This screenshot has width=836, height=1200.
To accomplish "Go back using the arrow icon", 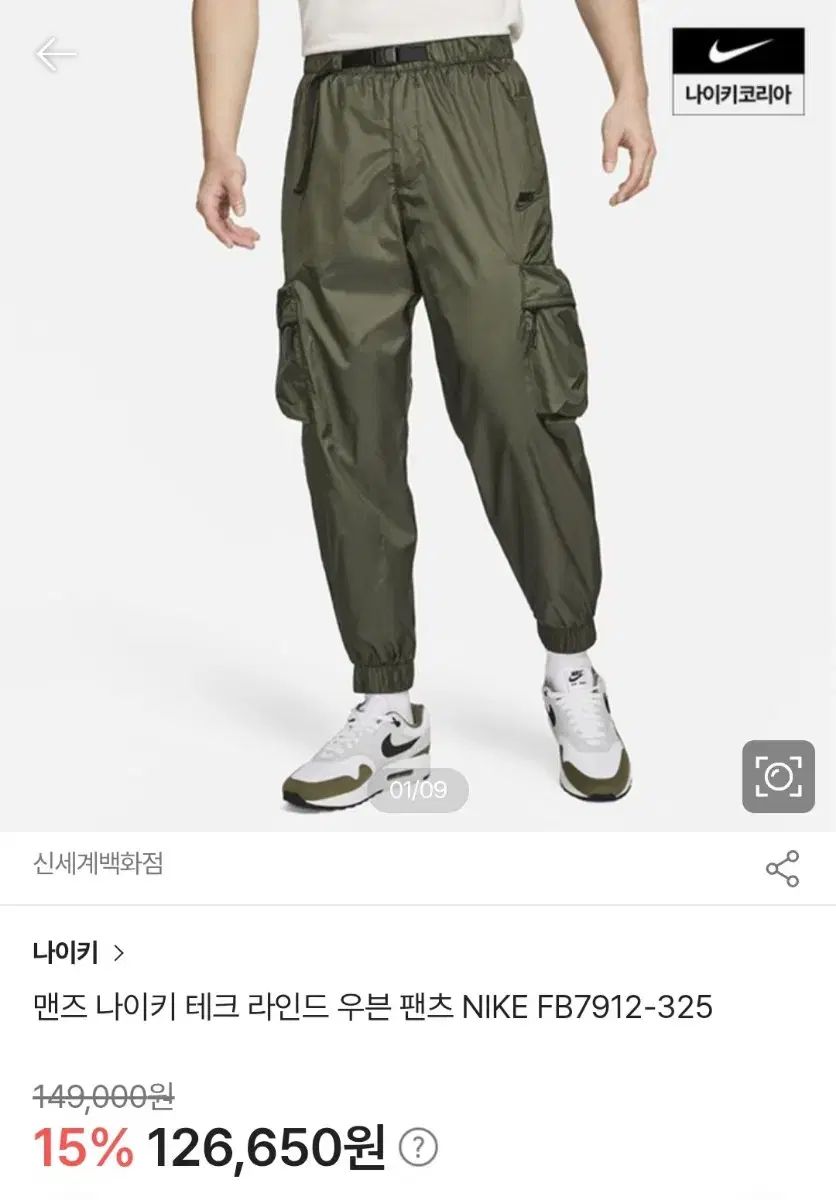I will [x=55, y=55].
